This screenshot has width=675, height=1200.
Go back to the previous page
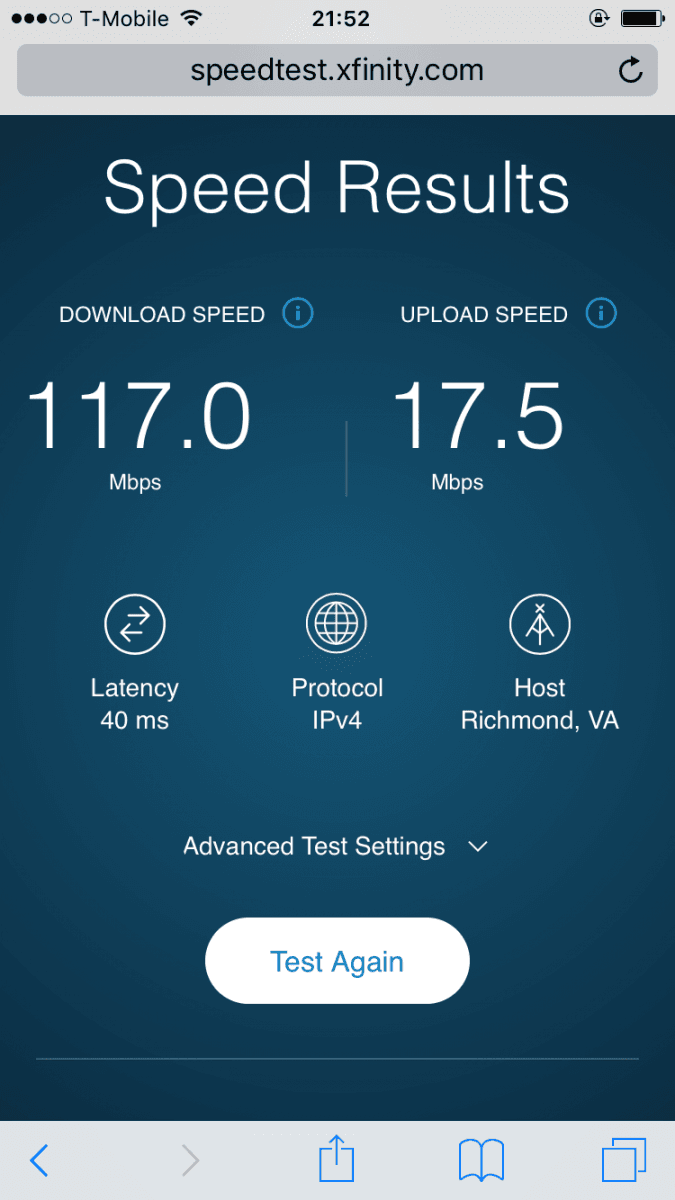click(x=39, y=1160)
